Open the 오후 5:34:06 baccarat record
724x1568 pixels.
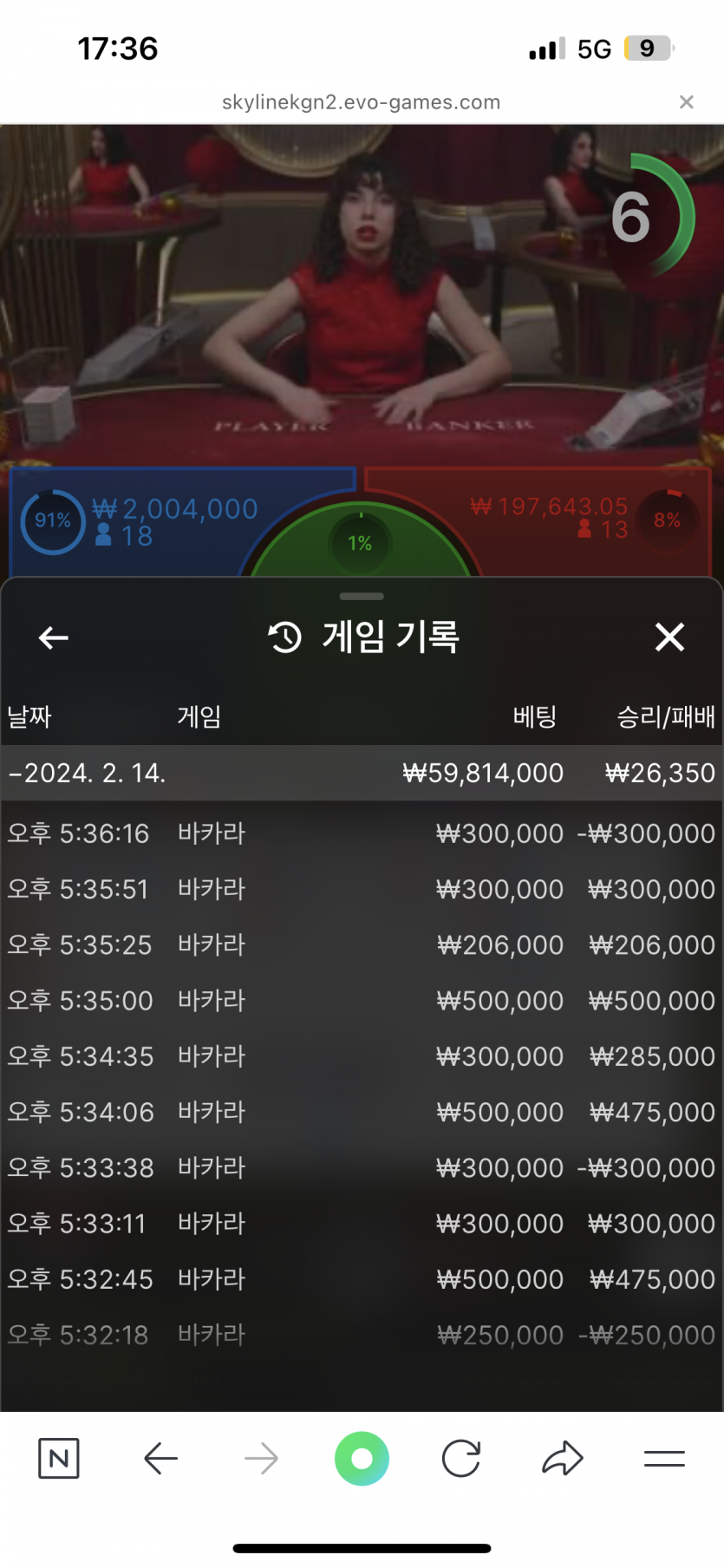point(362,1112)
